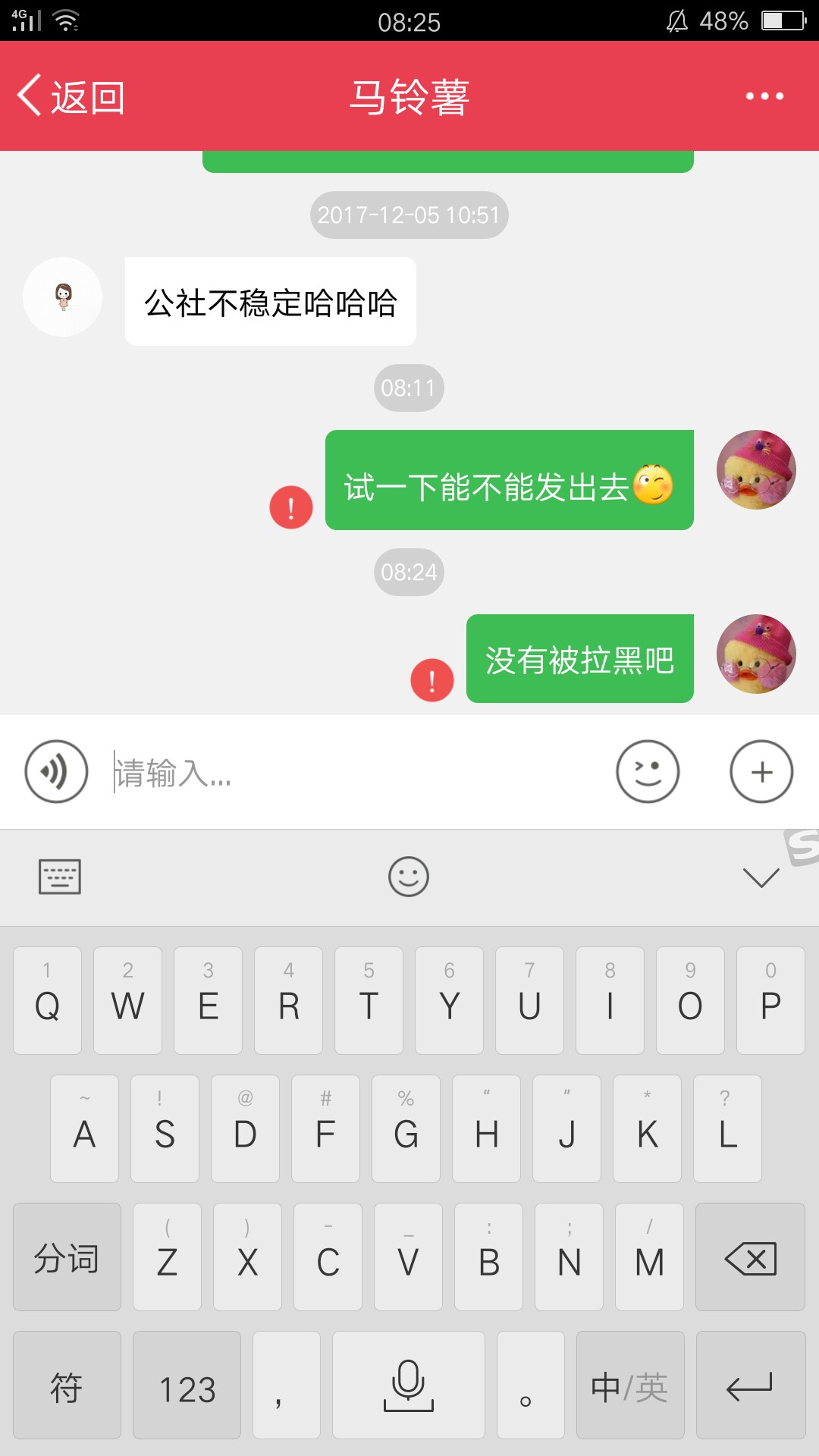819x1456 pixels.
Task: Start voice dictation with the microphone key
Action: 409,1387
